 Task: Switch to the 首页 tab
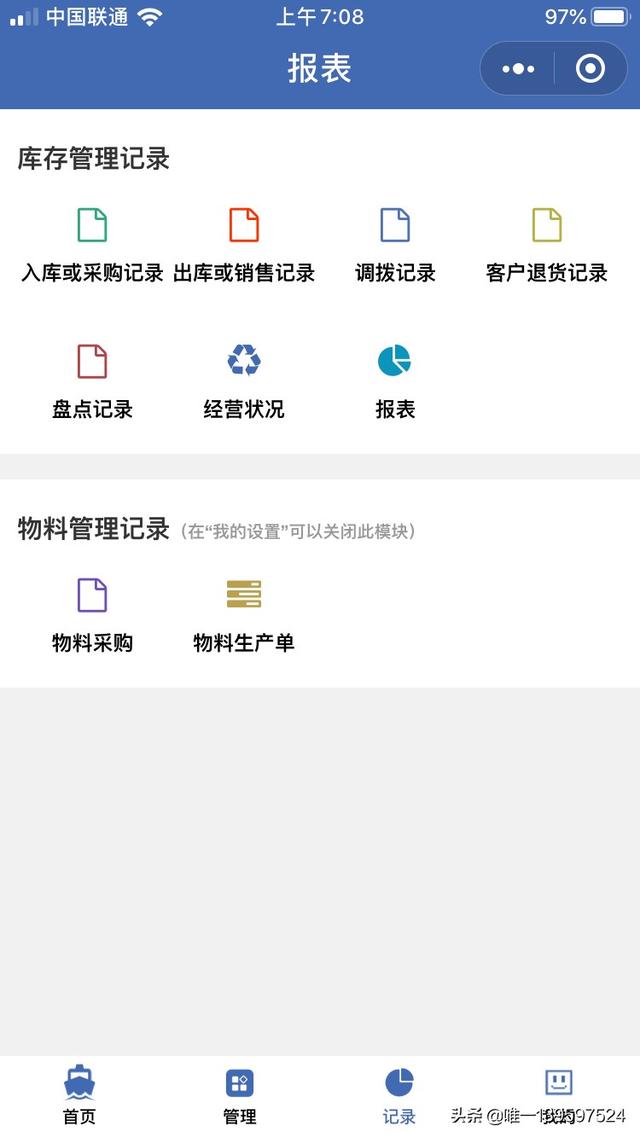point(80,1095)
